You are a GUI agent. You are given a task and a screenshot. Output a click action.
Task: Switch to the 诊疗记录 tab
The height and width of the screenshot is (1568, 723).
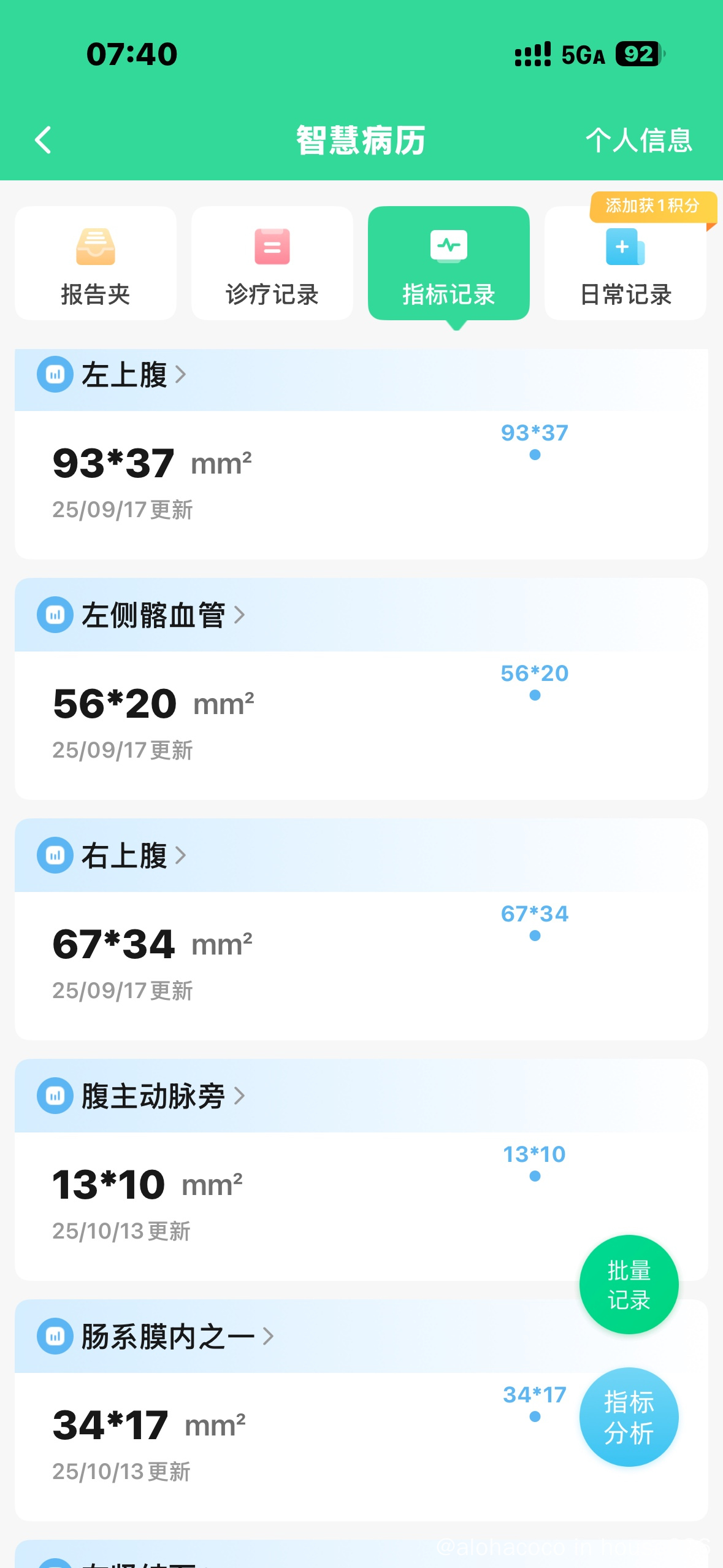click(272, 264)
